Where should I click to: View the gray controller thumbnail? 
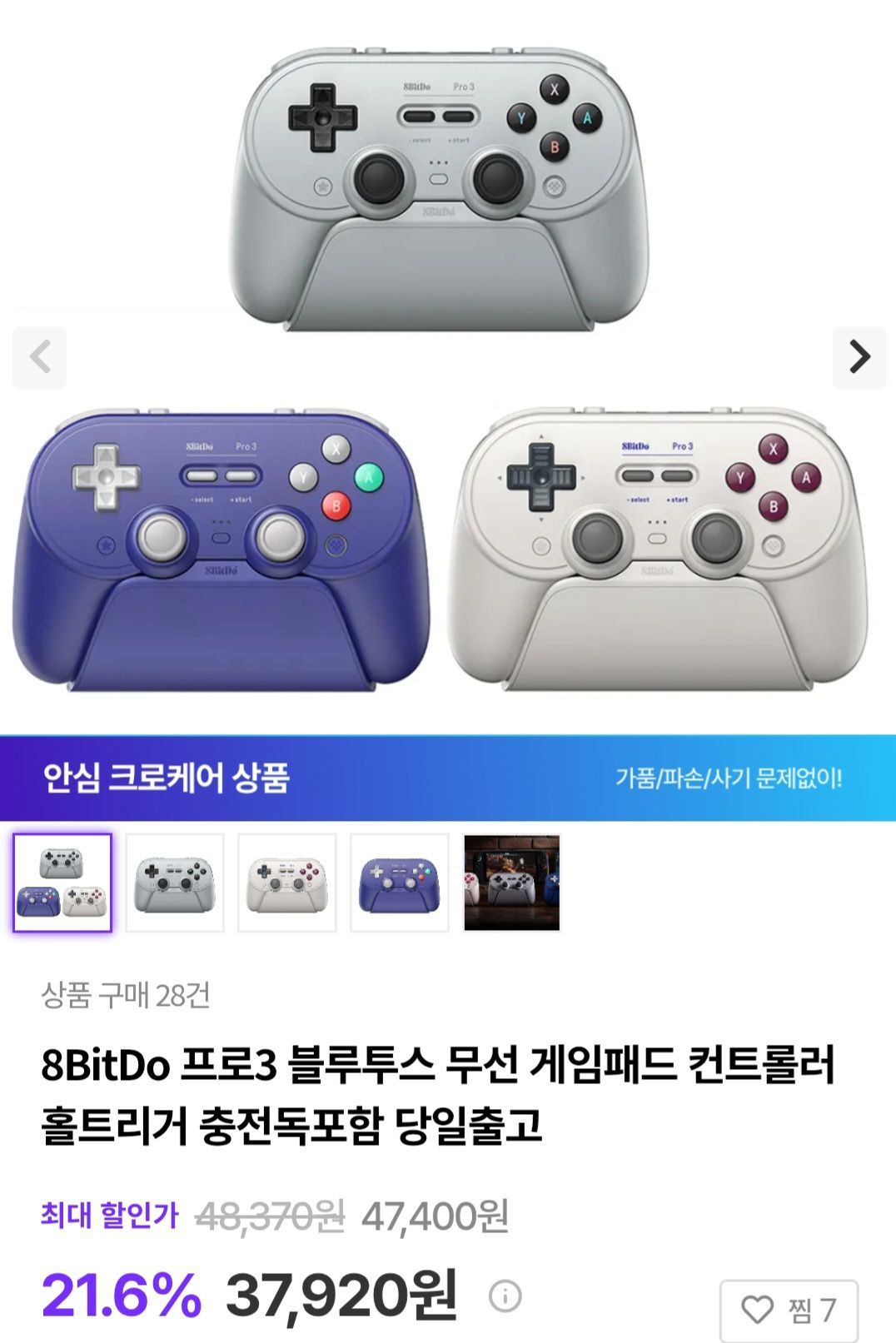click(x=175, y=883)
